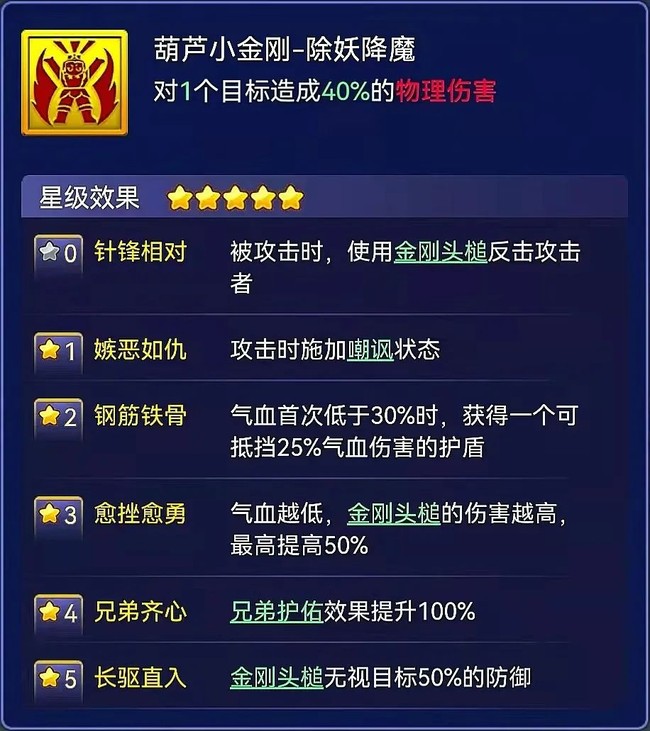Open 金刚头槌 link in 针锋相对 row
This screenshot has width=650, height=731.
tap(440, 253)
